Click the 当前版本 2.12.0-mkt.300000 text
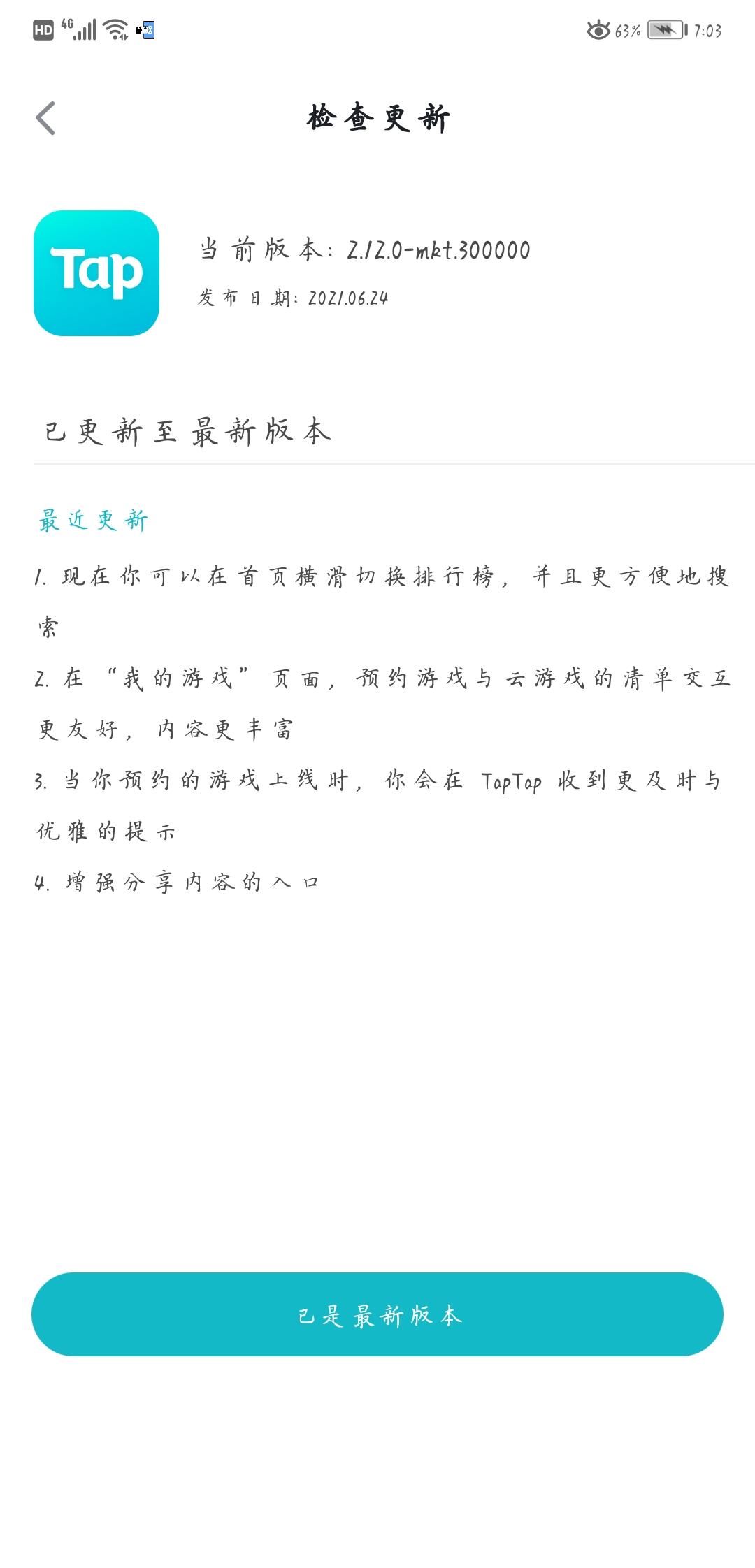Viewport: 755px width, 1568px height. pyautogui.click(x=364, y=252)
